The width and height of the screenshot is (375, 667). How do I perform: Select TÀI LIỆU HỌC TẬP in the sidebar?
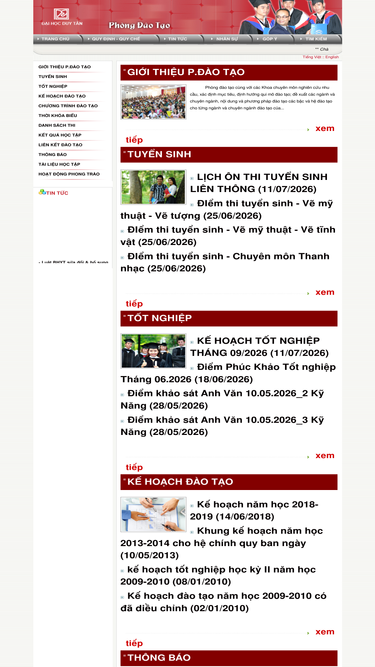click(59, 164)
